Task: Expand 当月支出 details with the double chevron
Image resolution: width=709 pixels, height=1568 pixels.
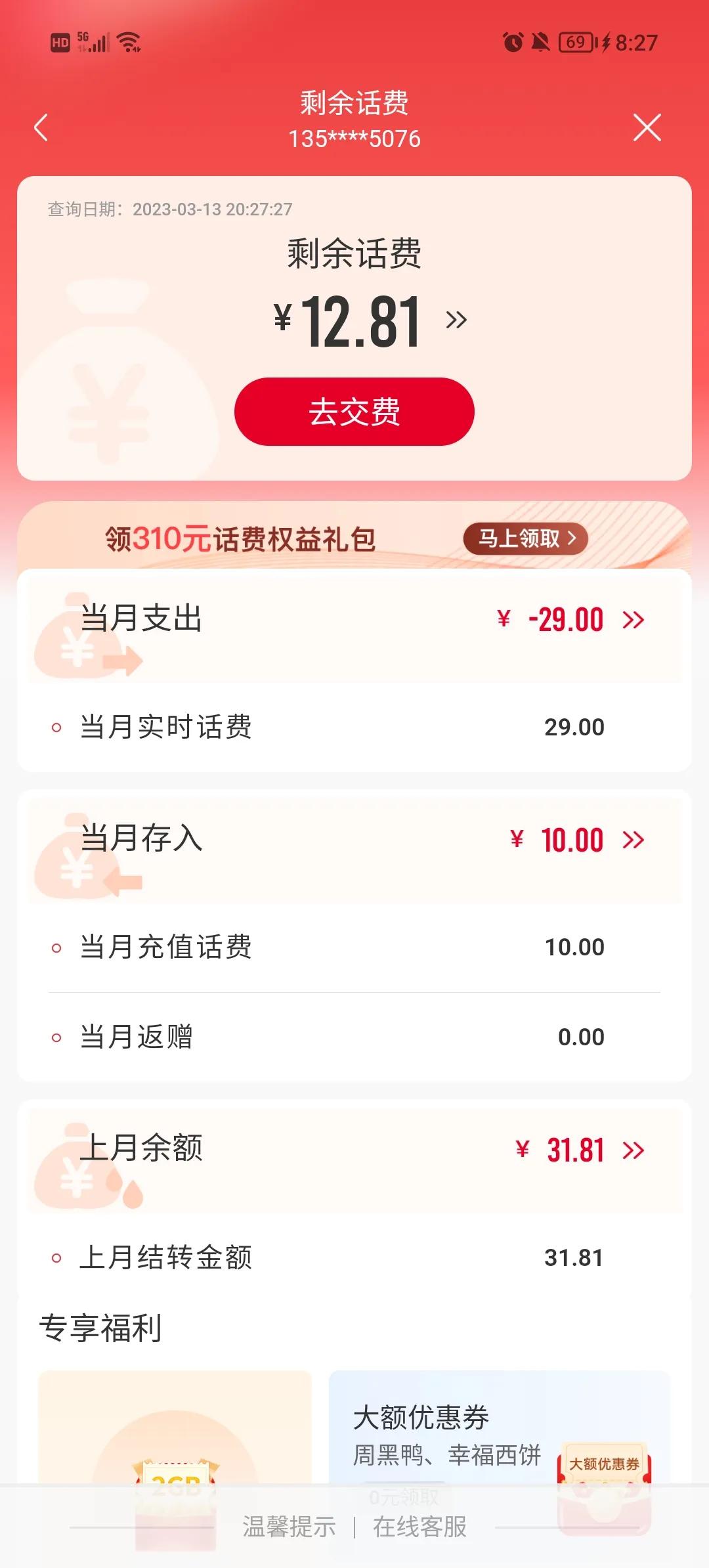Action: (632, 619)
